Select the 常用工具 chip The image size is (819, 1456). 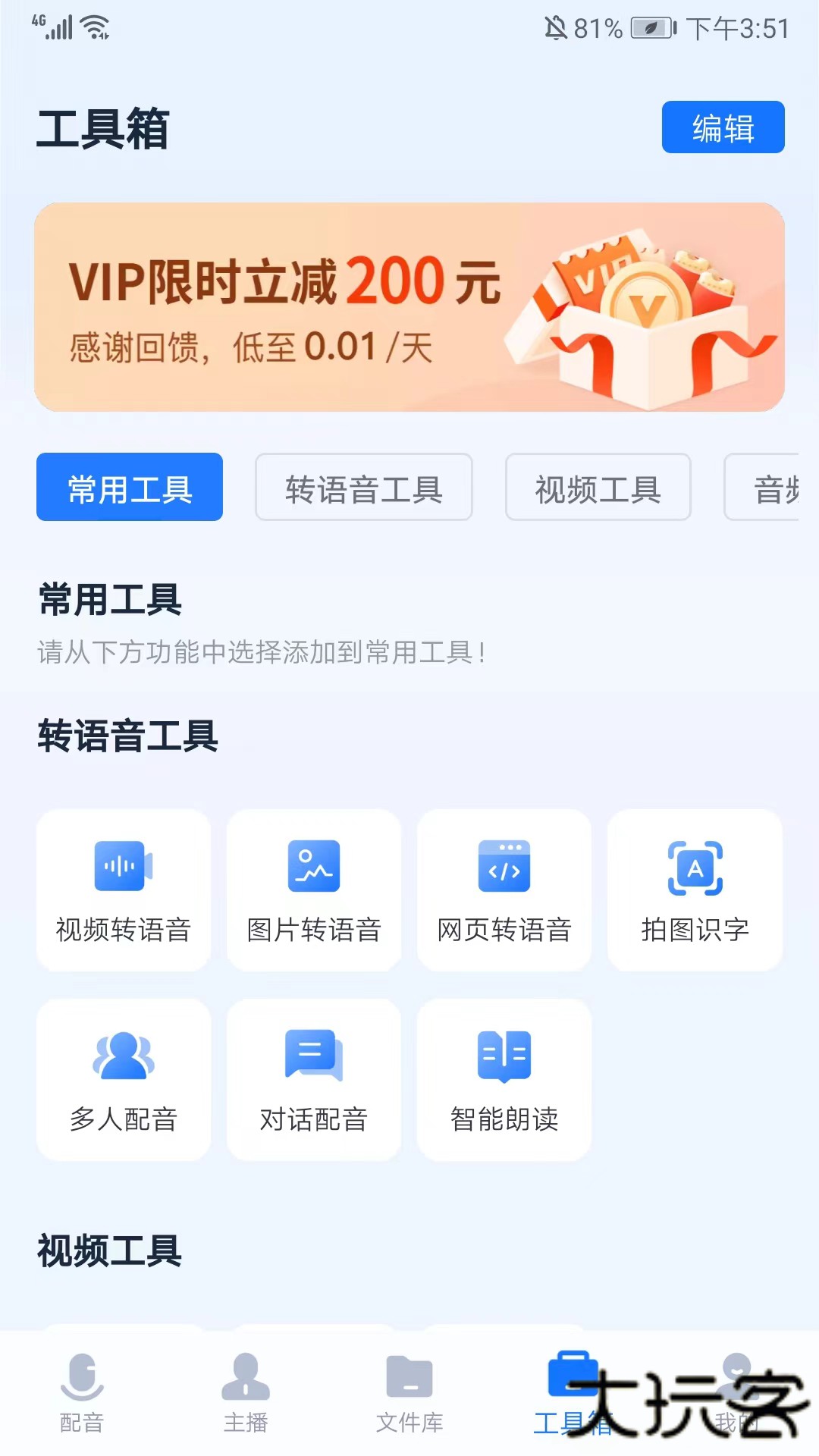(130, 488)
